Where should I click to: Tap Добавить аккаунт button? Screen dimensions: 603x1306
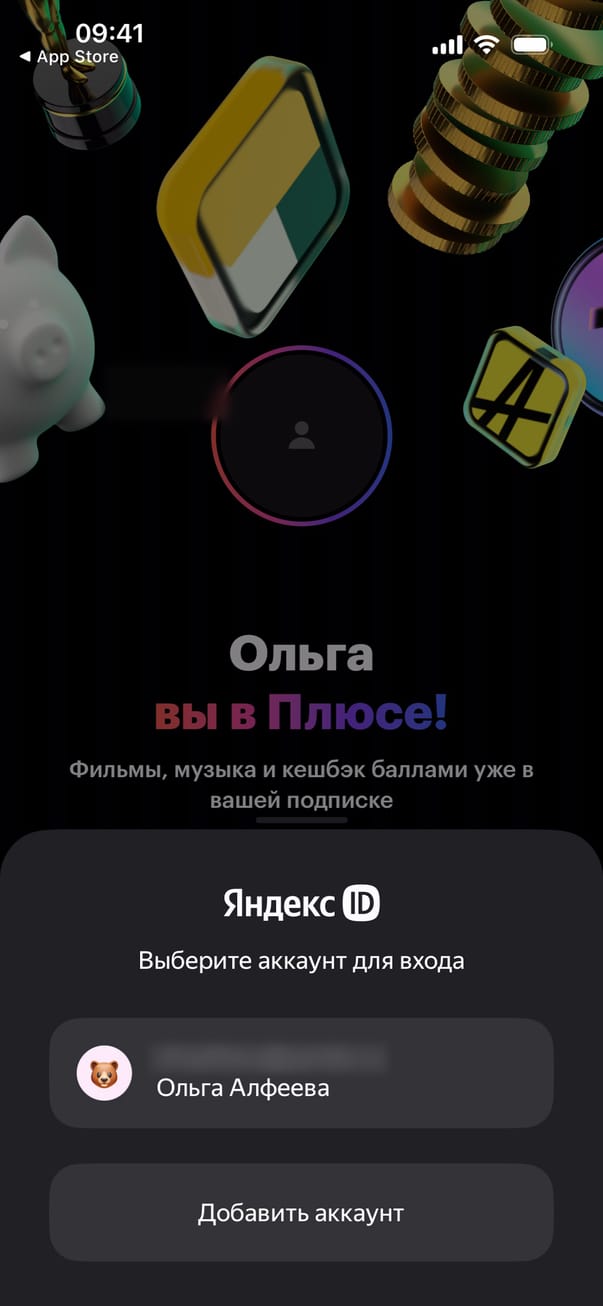(301, 1213)
